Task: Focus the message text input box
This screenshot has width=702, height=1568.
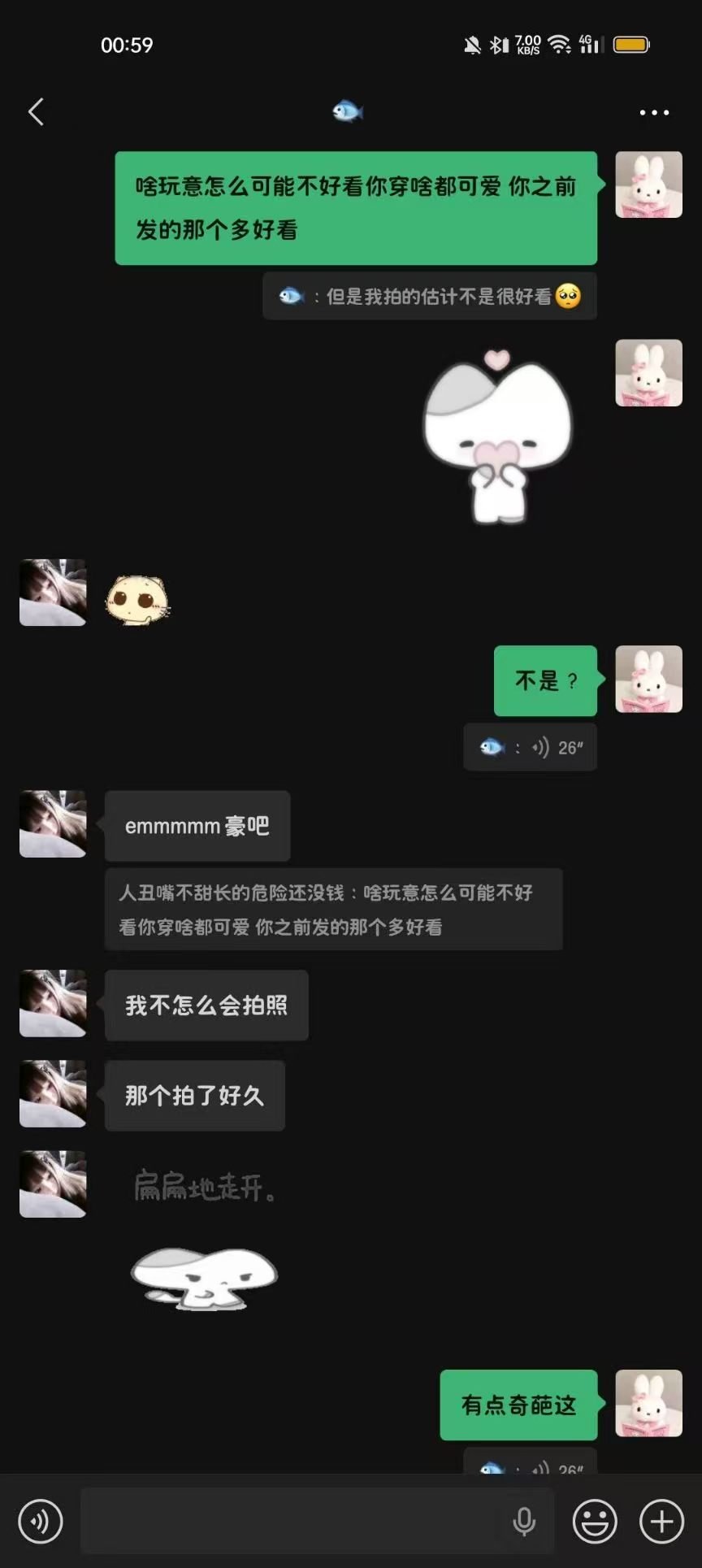Action: point(292,1521)
